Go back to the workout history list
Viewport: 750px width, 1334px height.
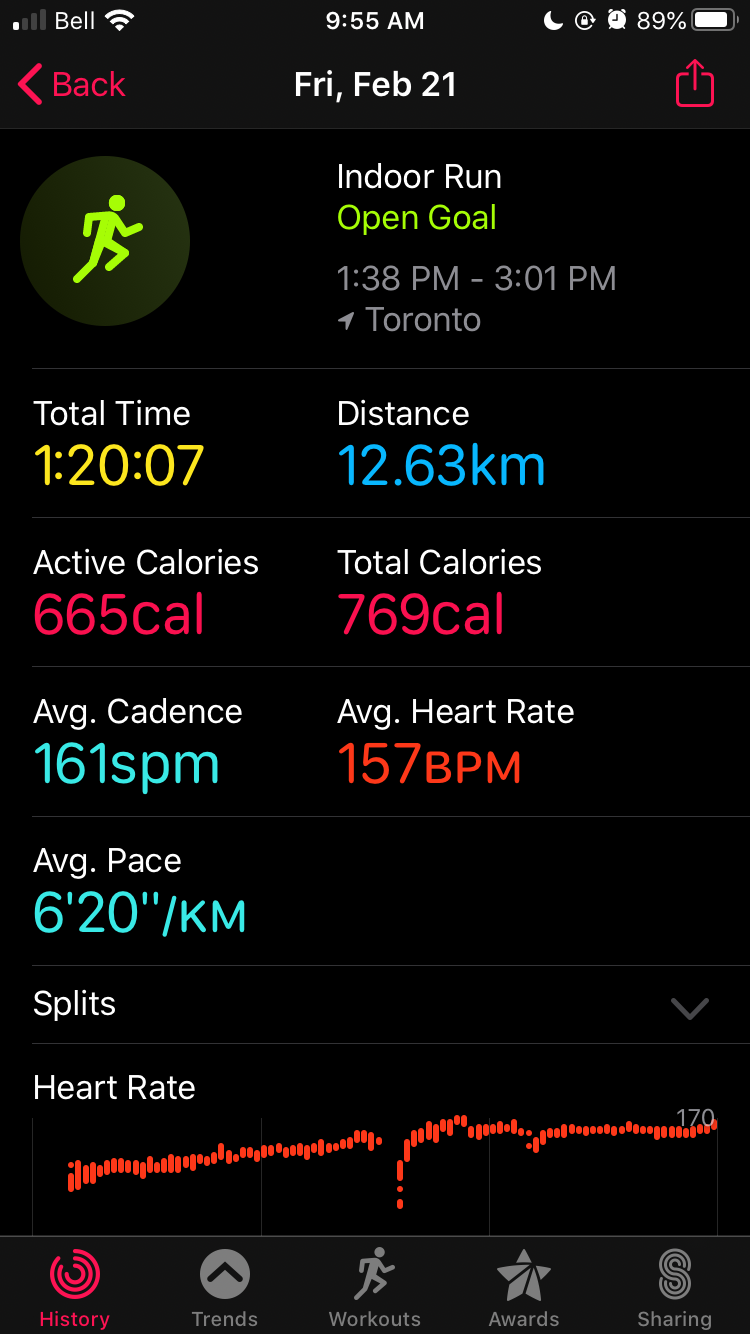pyautogui.click(x=72, y=85)
